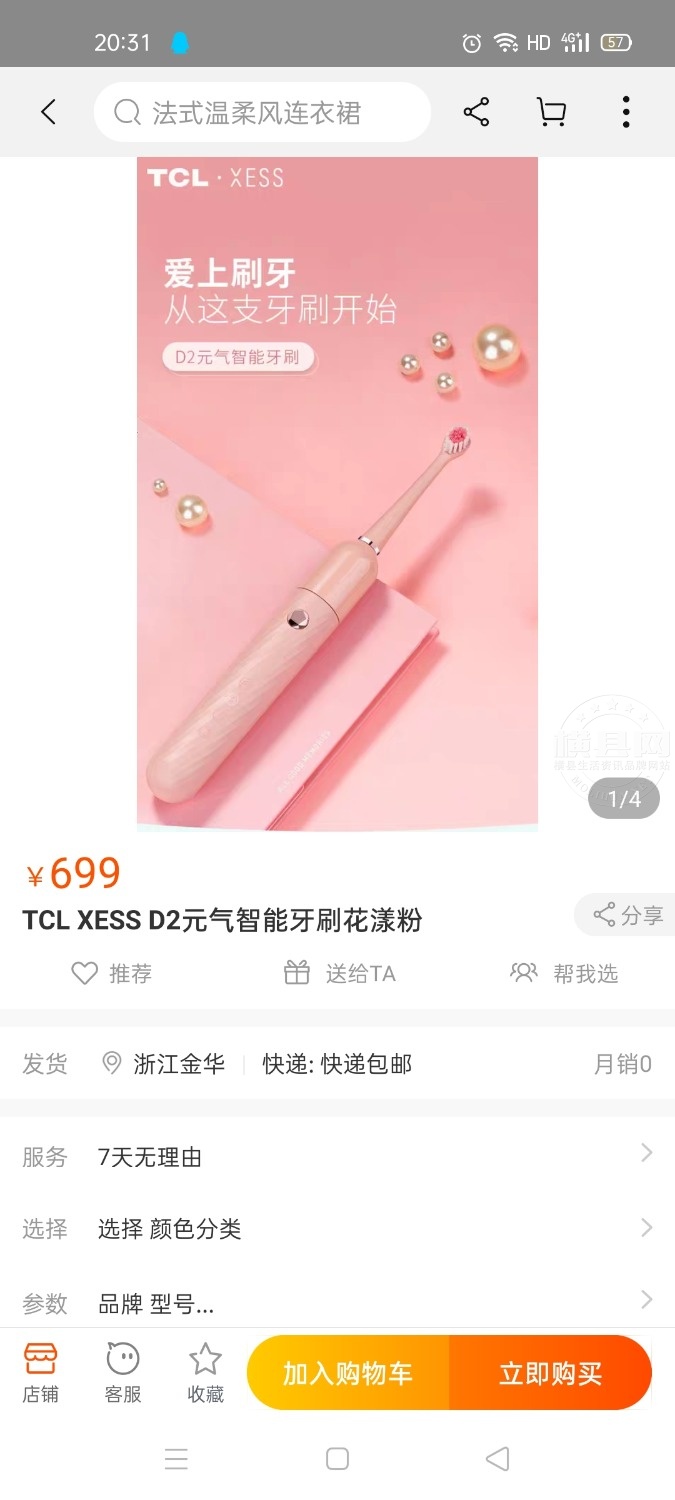The width and height of the screenshot is (675, 1500).
Task: Tap 送给TA to gift this item
Action: (340, 973)
